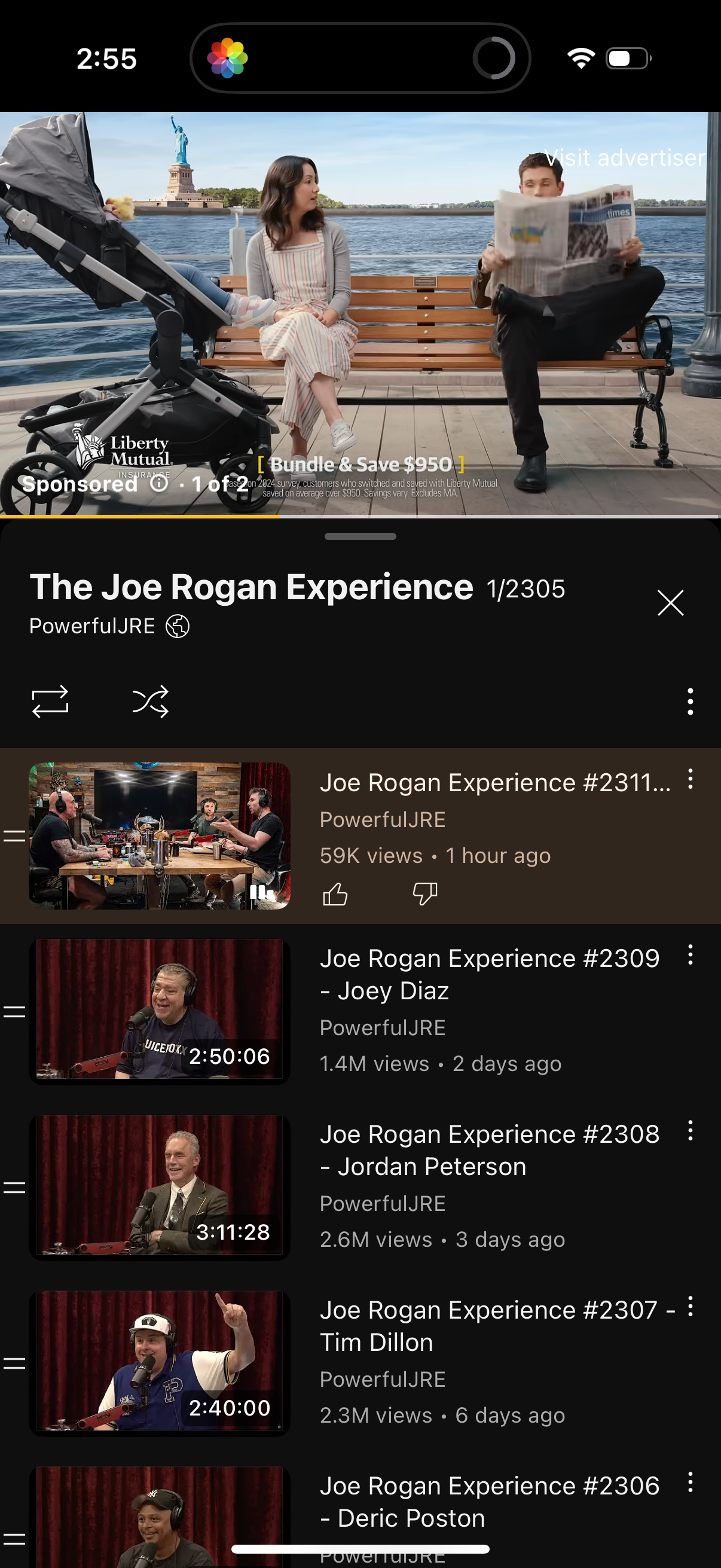Tap the Visit advertiser link

625,158
